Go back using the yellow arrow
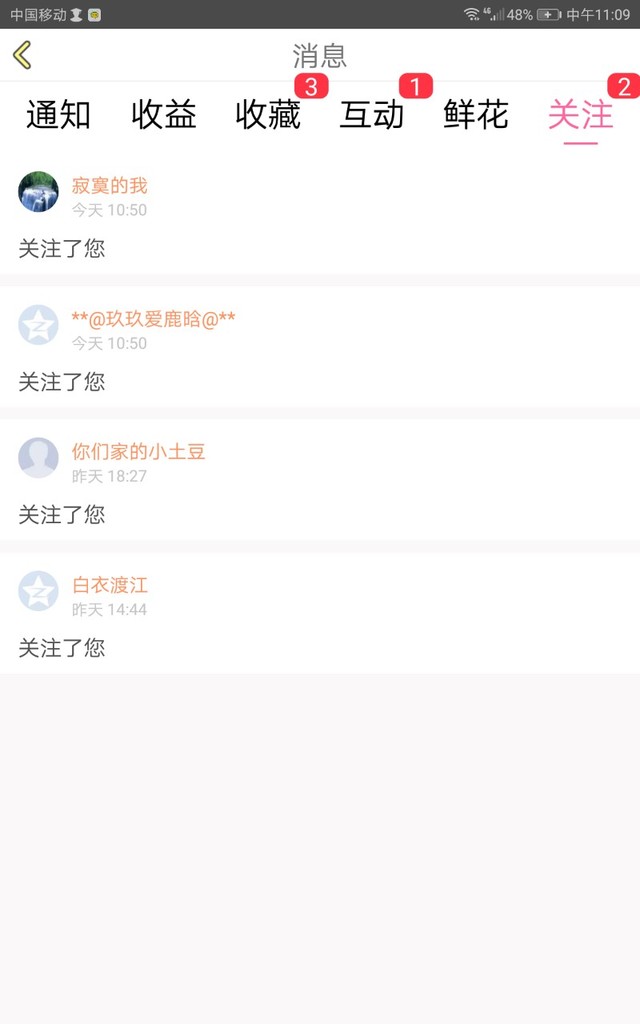Viewport: 640px width, 1024px height. (x=23, y=55)
